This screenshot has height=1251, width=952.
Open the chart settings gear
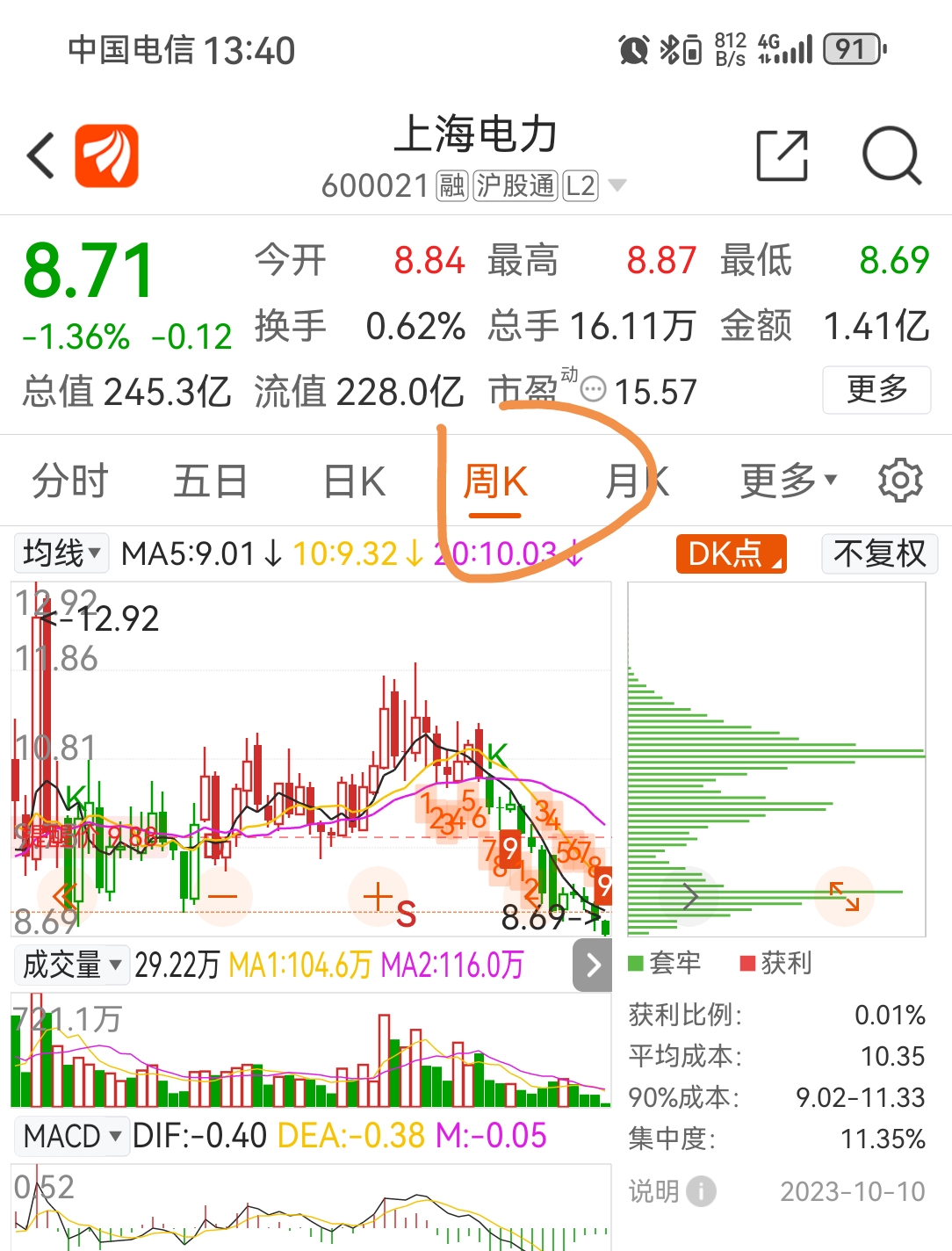click(900, 481)
